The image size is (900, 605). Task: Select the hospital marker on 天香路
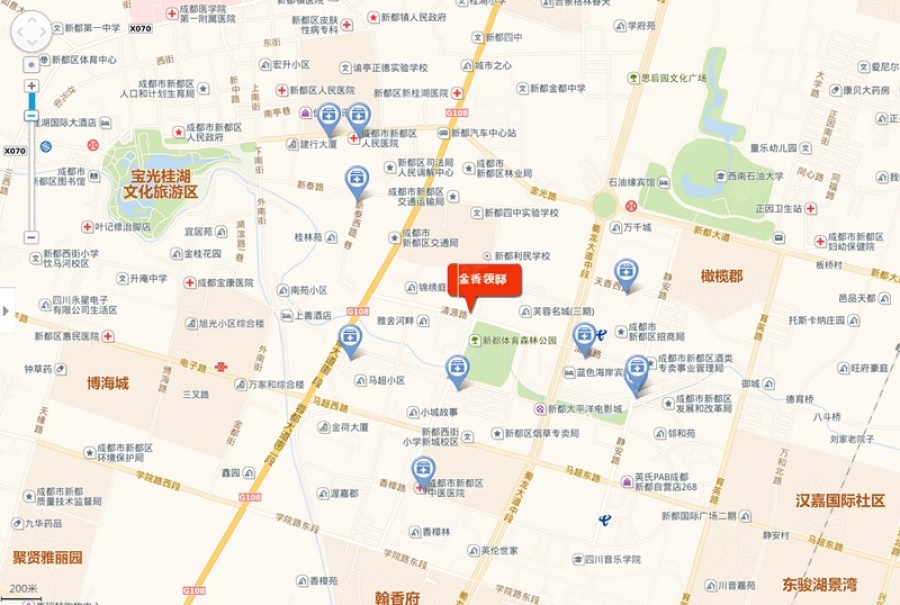point(626,272)
